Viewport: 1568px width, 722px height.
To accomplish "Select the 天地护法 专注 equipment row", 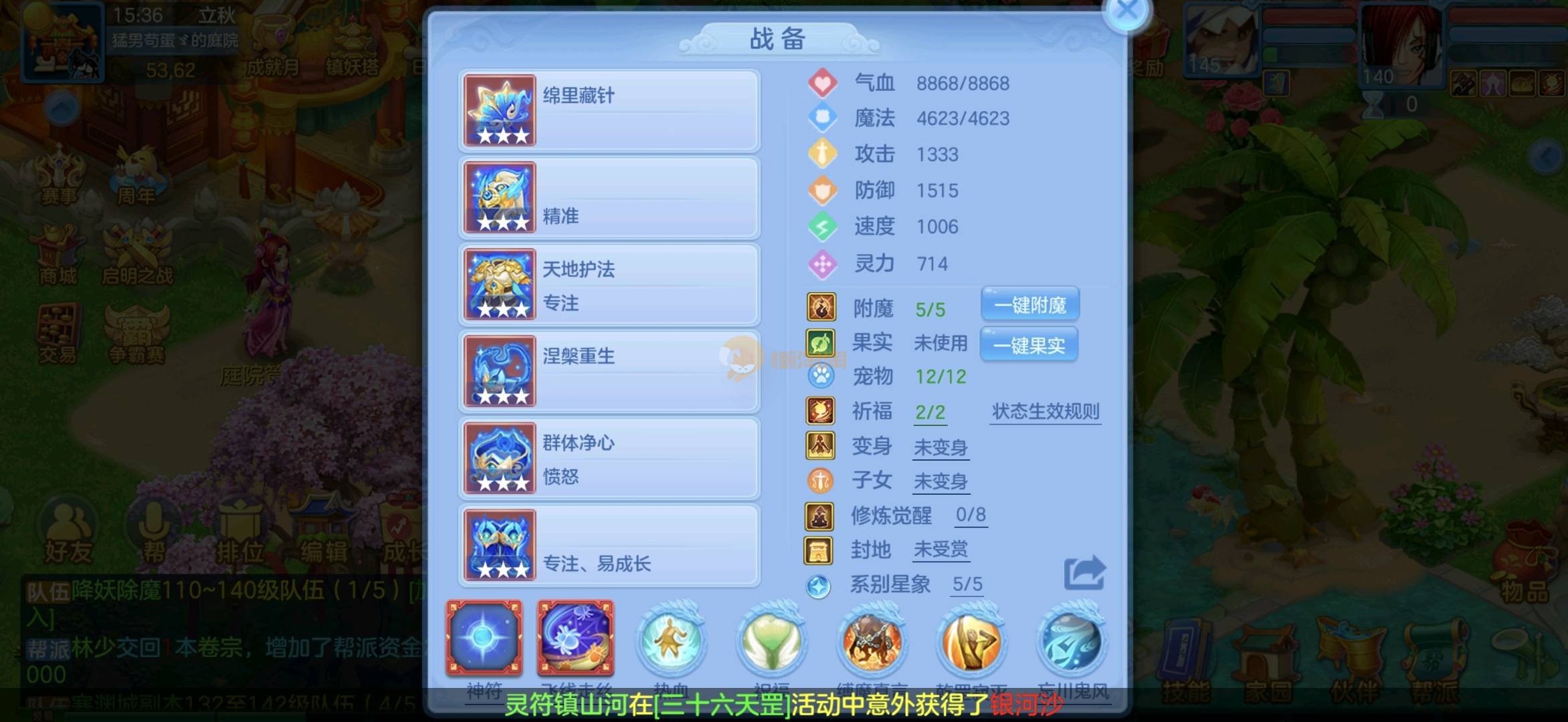I will (x=609, y=285).
